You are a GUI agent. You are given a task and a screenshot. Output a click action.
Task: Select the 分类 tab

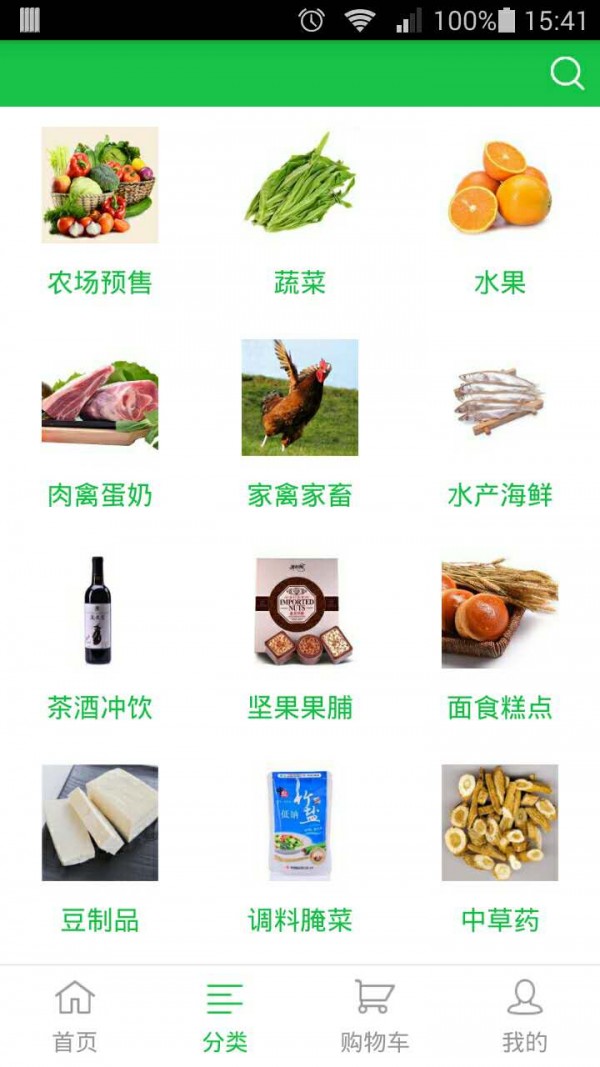click(x=225, y=1015)
